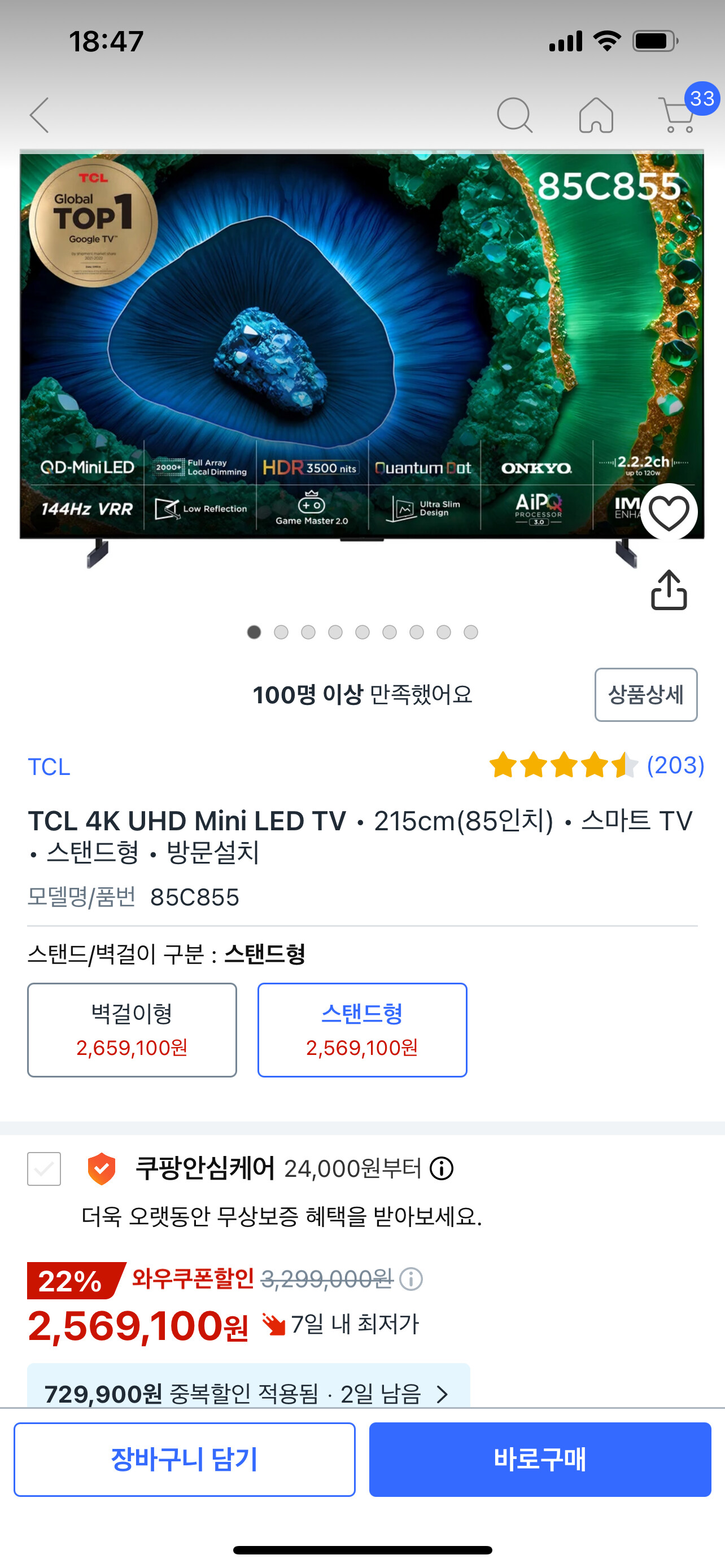The image size is (725, 1568).
Task: Select the 스탠드형 stand option
Action: [362, 1030]
